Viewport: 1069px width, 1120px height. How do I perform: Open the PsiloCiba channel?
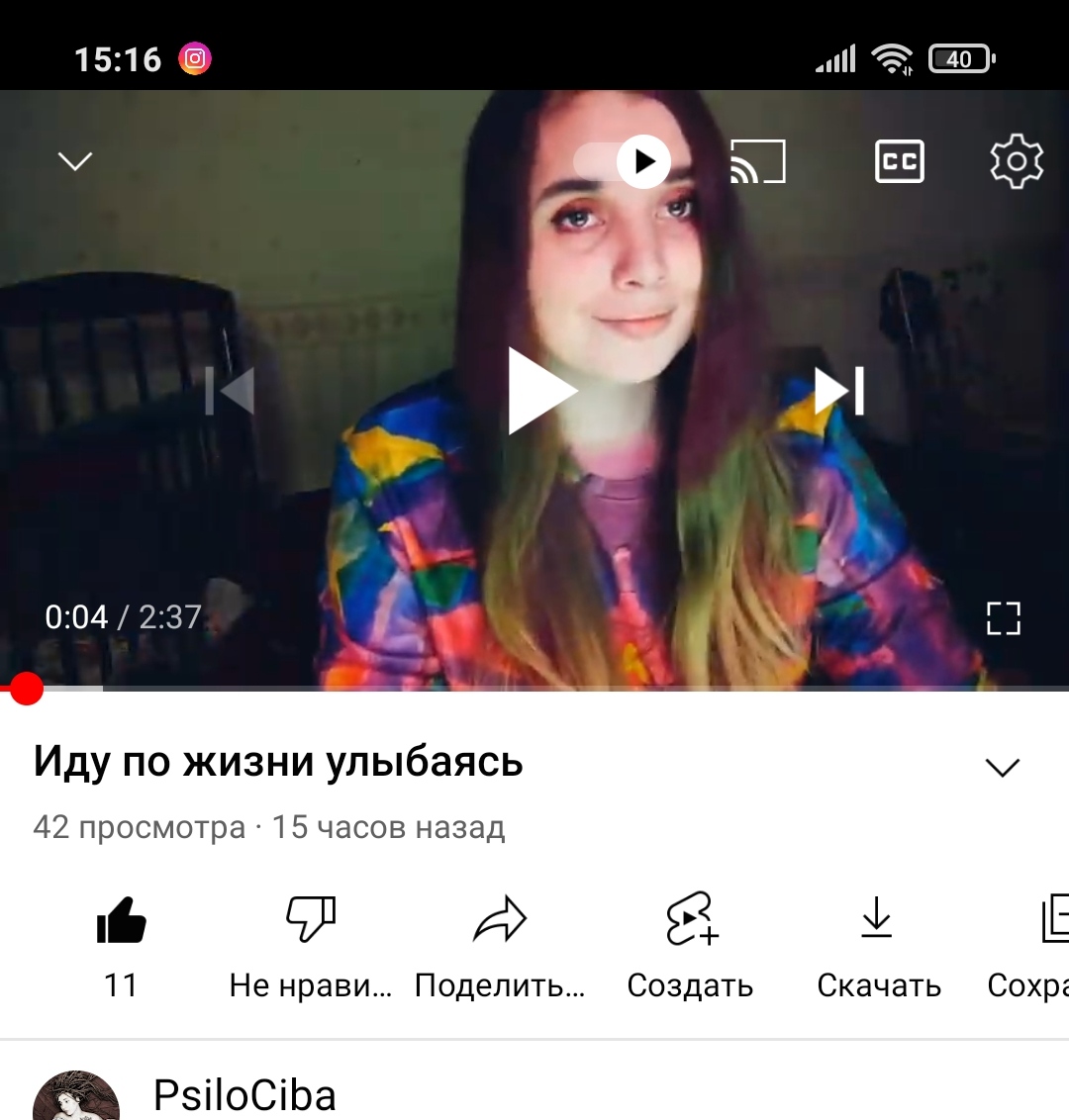click(x=243, y=1094)
